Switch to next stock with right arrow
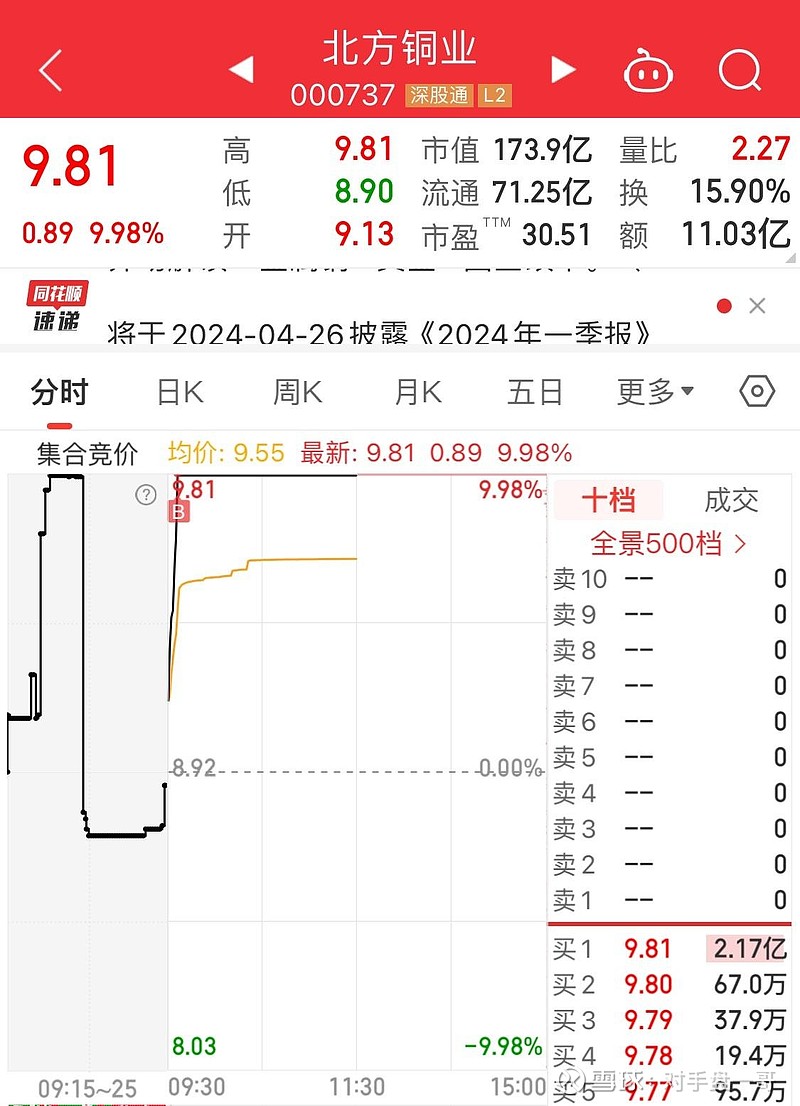This screenshot has height=1106, width=800. (x=562, y=70)
